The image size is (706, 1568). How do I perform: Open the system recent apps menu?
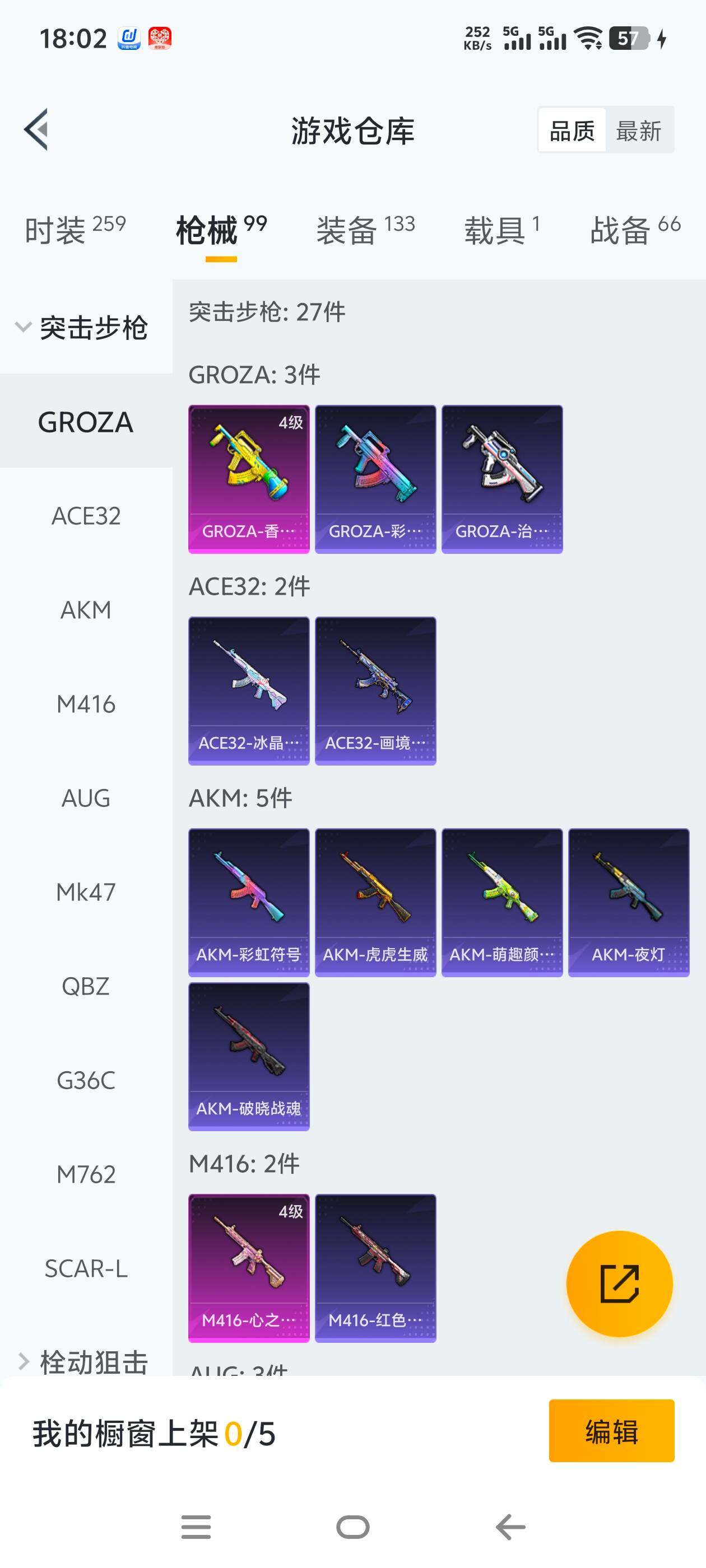coord(196,1527)
